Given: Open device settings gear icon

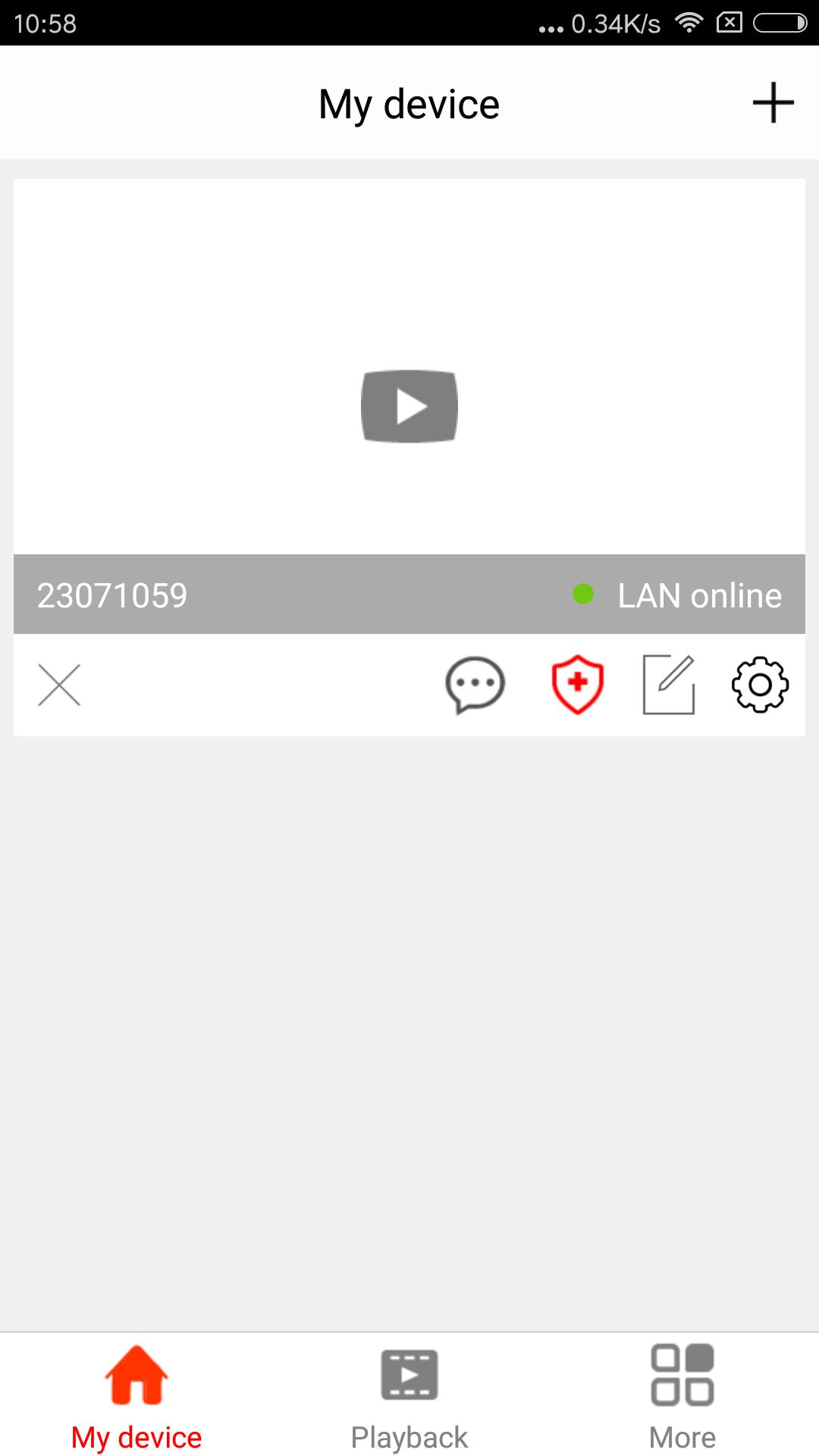Looking at the screenshot, I should coord(760,685).
